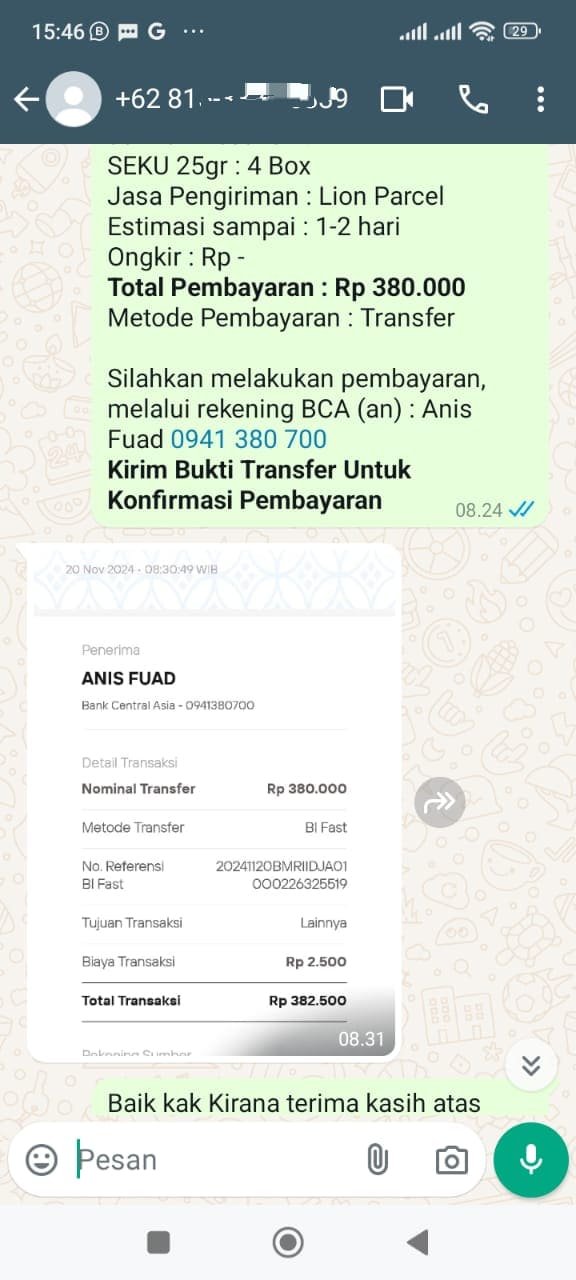576x1280 pixels.
Task: Go back to the chat list
Action: click(25, 99)
